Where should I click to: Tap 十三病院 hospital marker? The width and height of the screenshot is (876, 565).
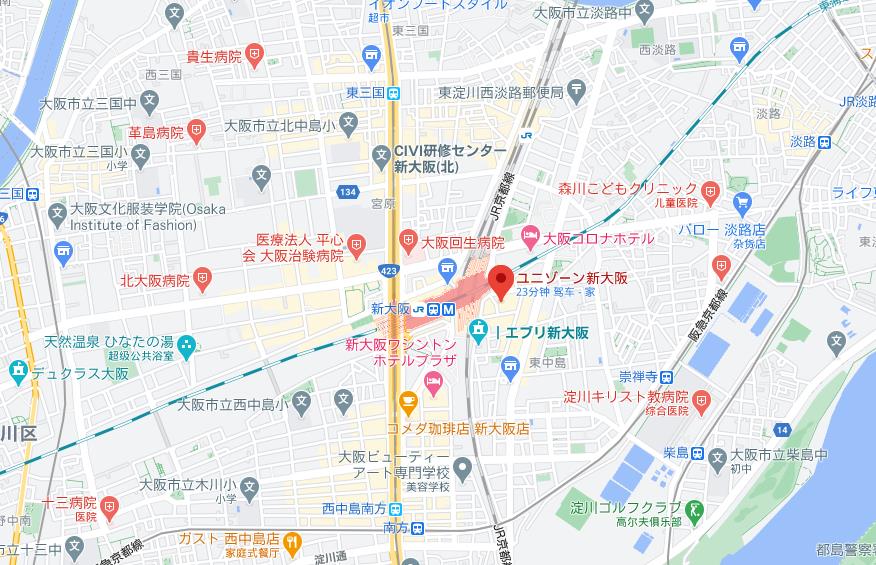[112, 507]
